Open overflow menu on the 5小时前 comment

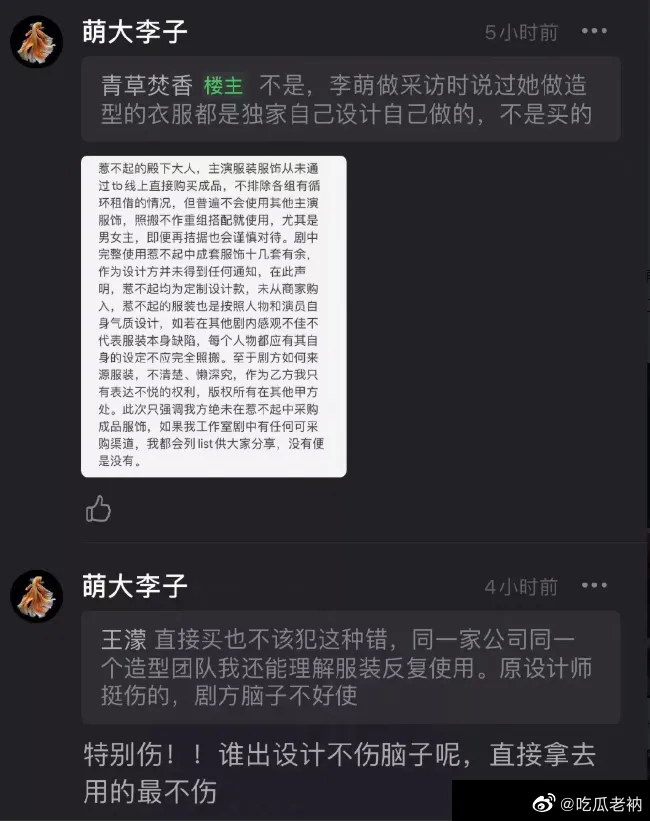(x=594, y=31)
